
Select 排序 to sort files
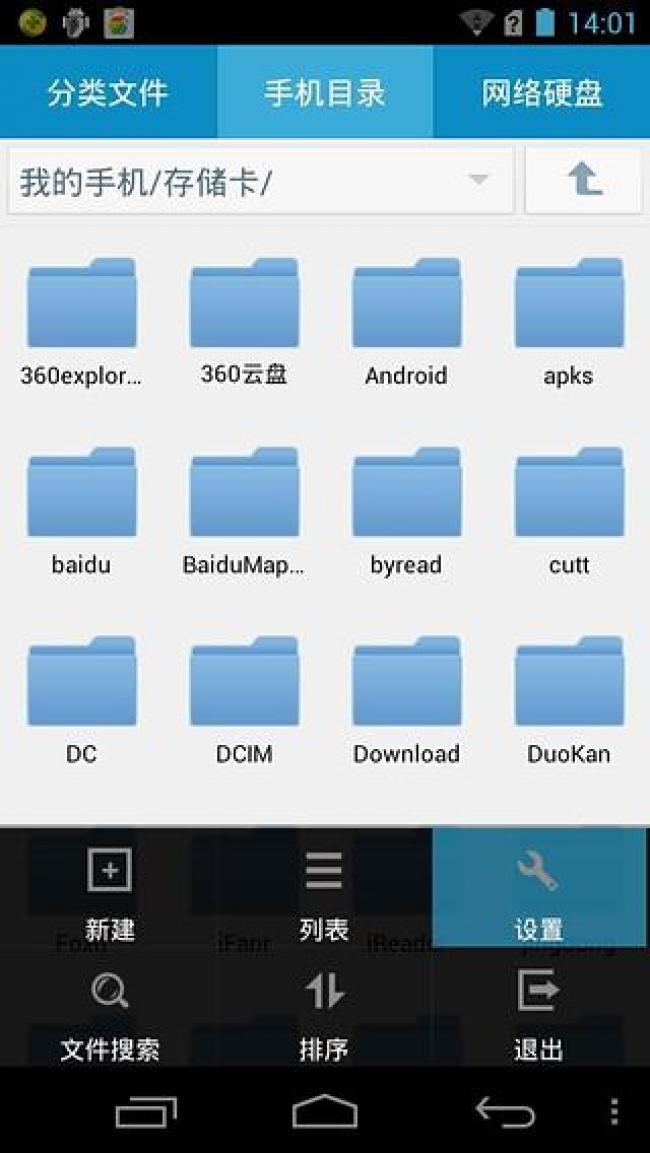tap(324, 1010)
